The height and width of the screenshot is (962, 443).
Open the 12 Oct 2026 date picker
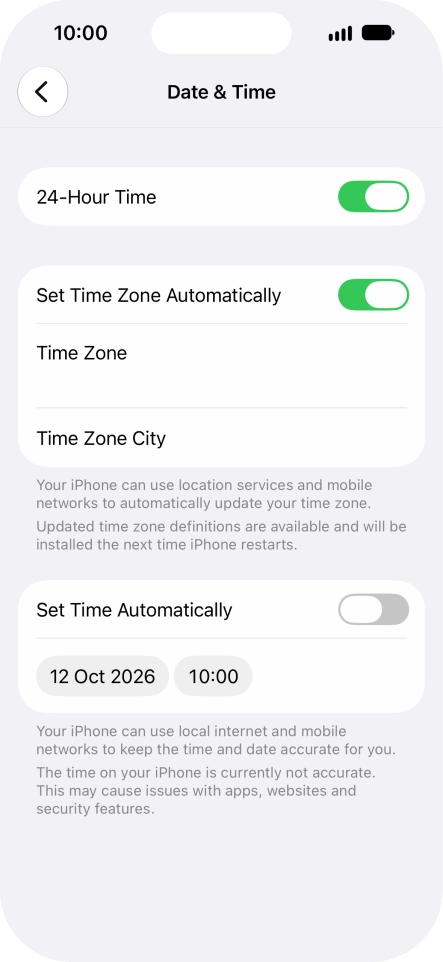[102, 676]
